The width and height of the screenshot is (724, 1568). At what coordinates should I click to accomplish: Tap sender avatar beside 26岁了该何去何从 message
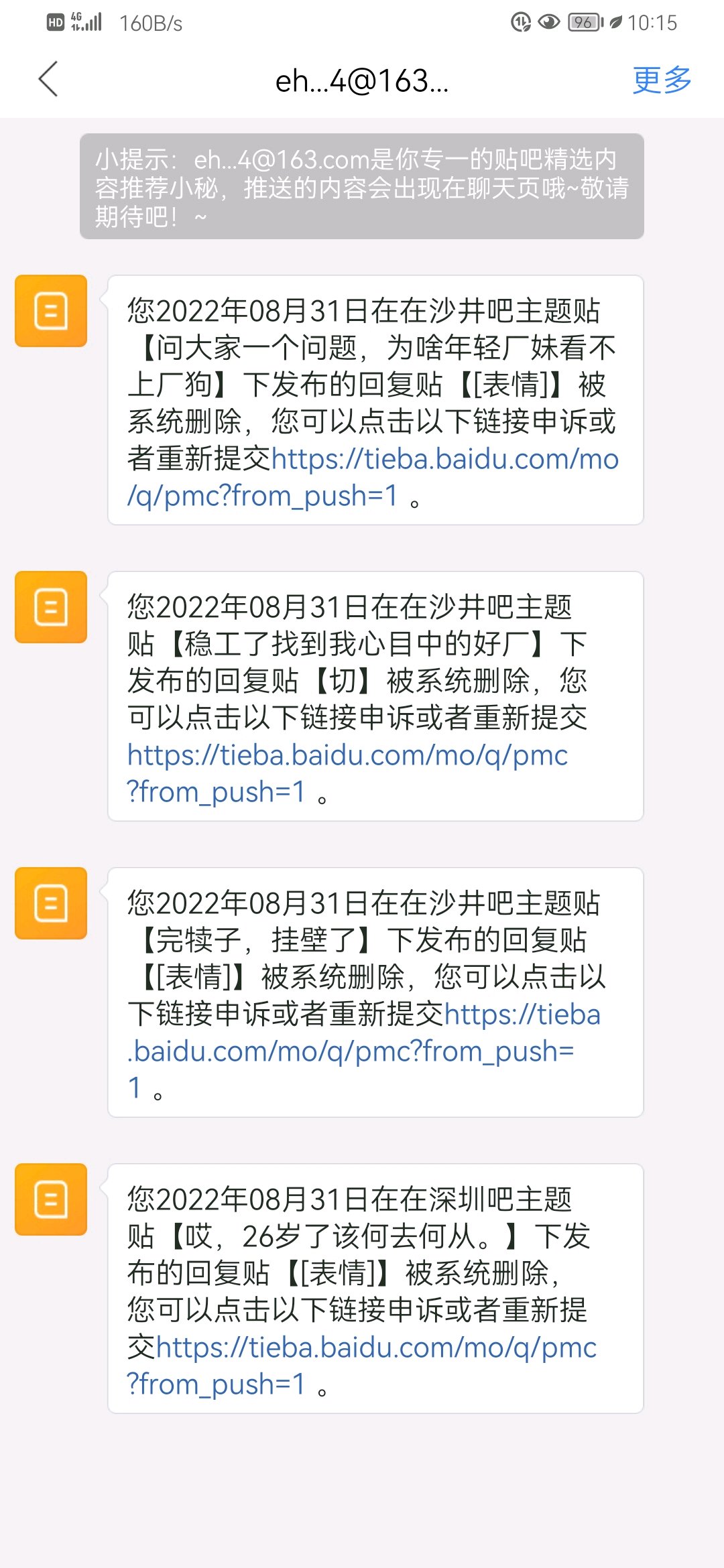coord(51,1199)
